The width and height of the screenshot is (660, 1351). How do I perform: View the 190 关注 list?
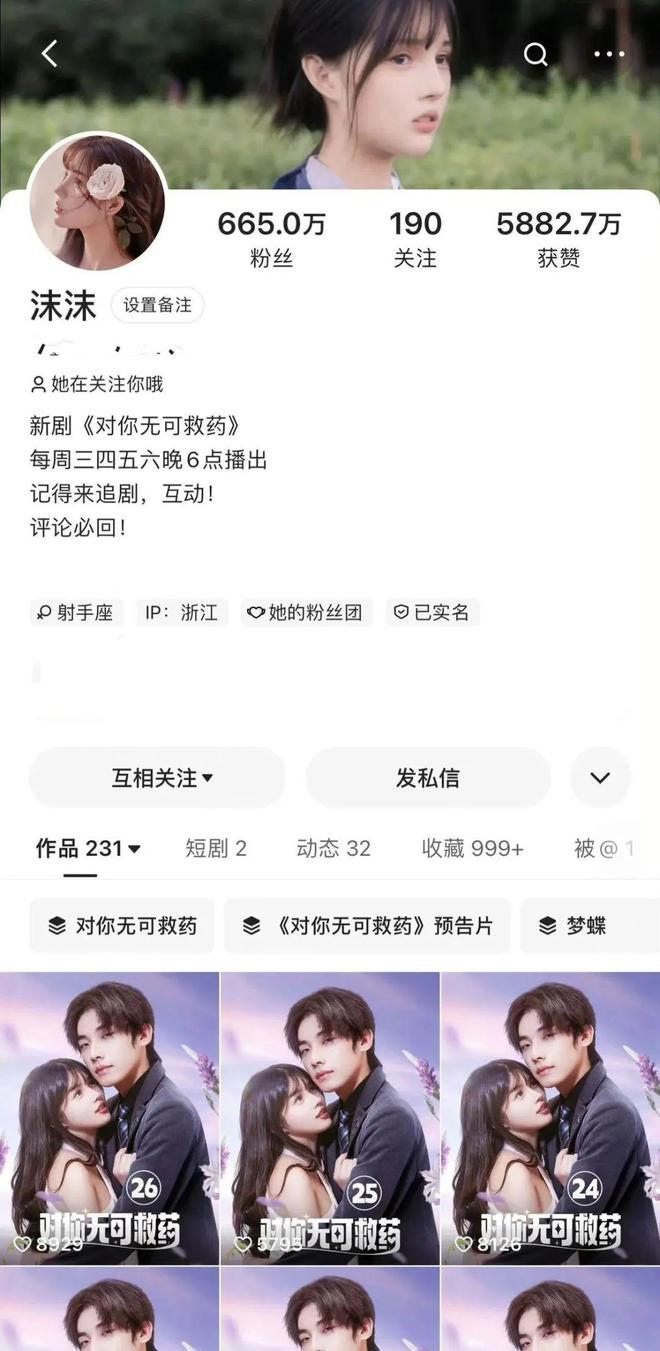(415, 239)
